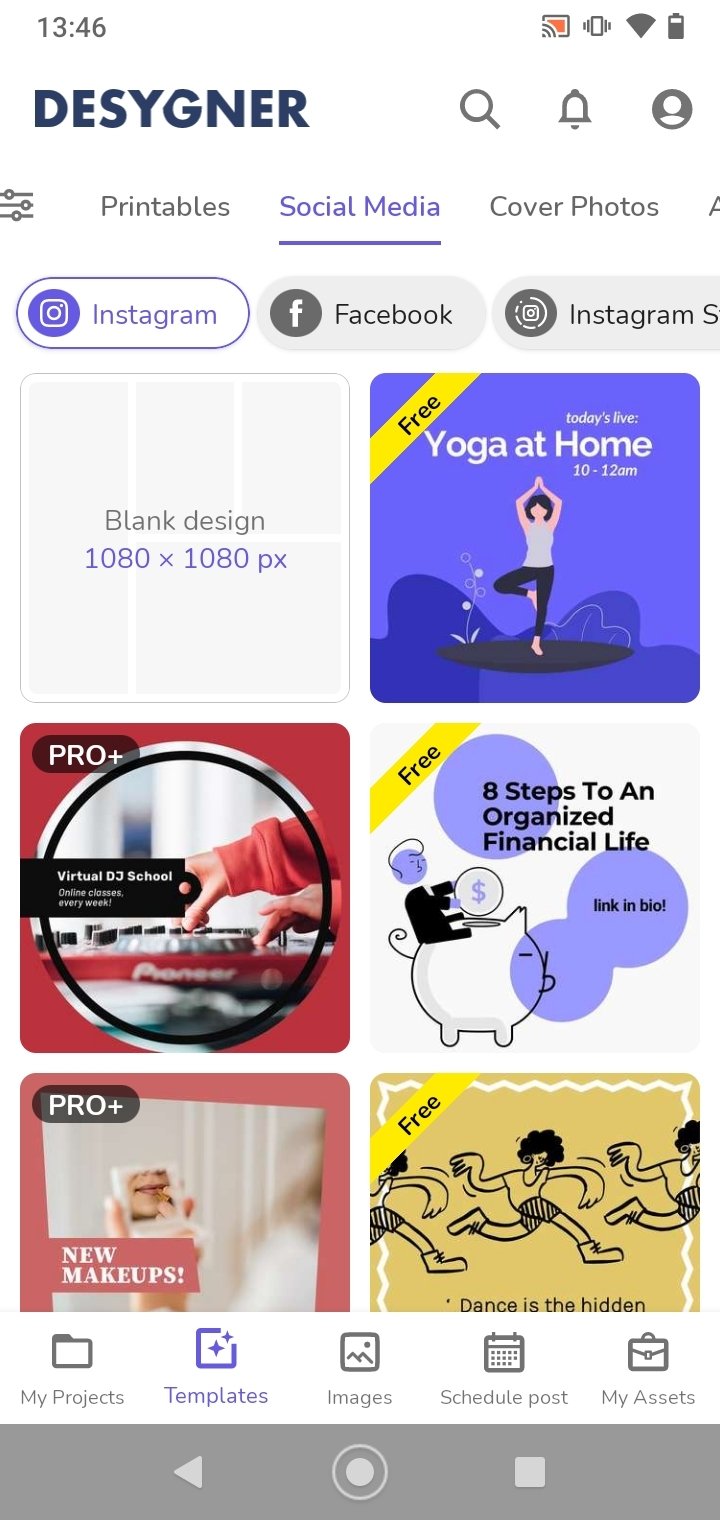720x1520 pixels.
Task: Open the New Makeups template
Action: click(x=185, y=1192)
